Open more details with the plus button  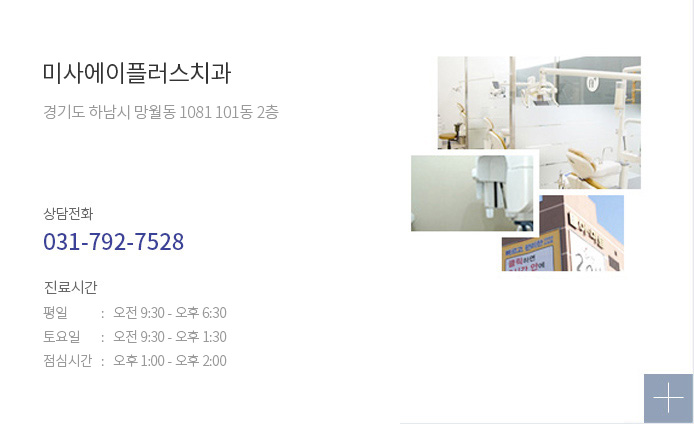[x=668, y=398]
